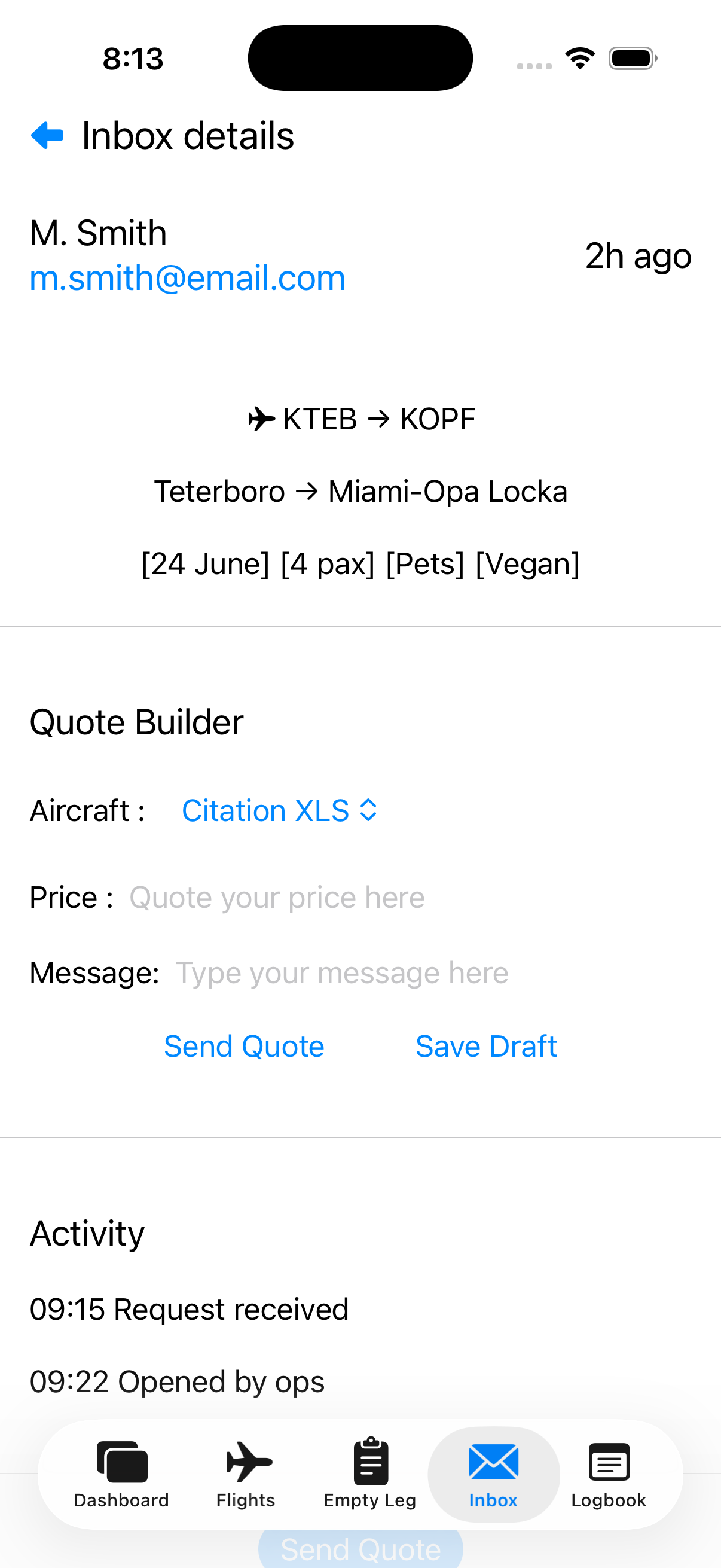
Task: Open the Logbook tab
Action: 609,1475
